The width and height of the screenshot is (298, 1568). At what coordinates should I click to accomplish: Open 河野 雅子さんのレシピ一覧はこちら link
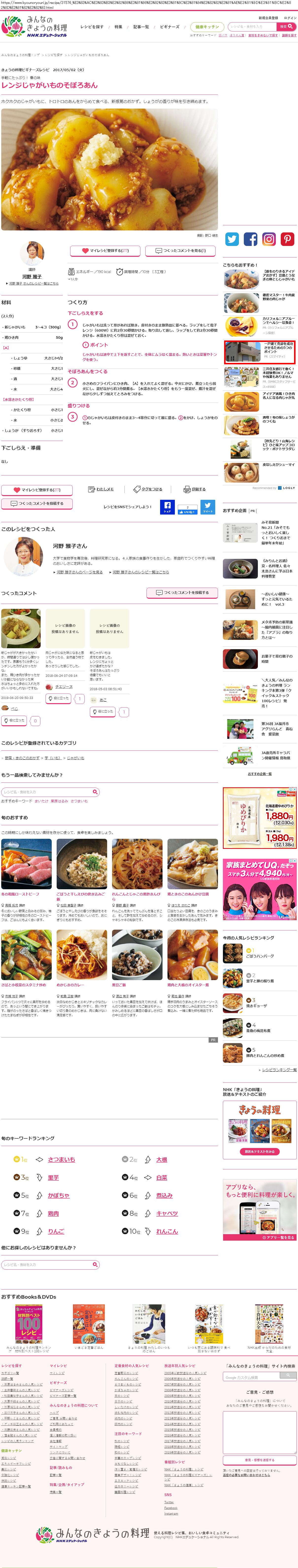pos(141,572)
